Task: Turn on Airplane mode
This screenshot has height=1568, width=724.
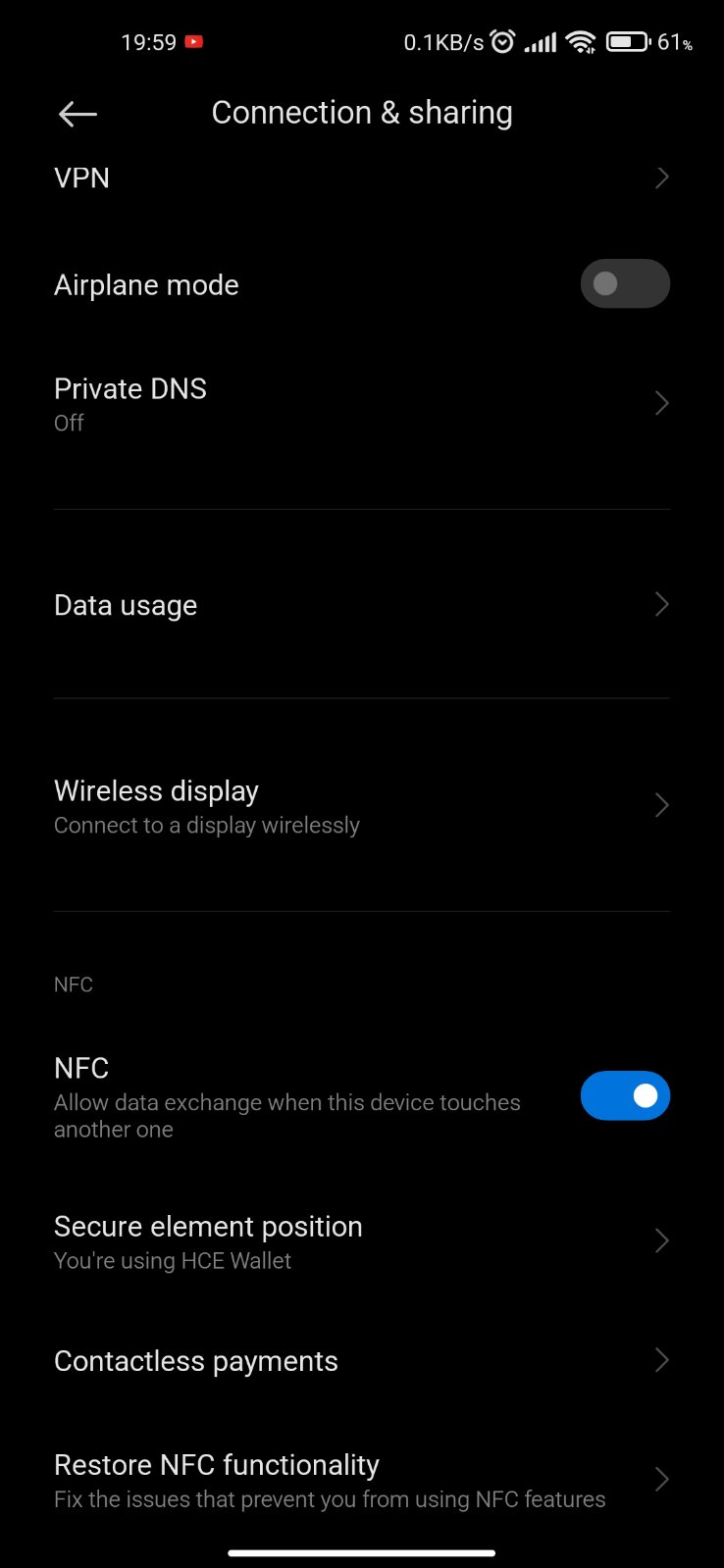Action: (625, 283)
